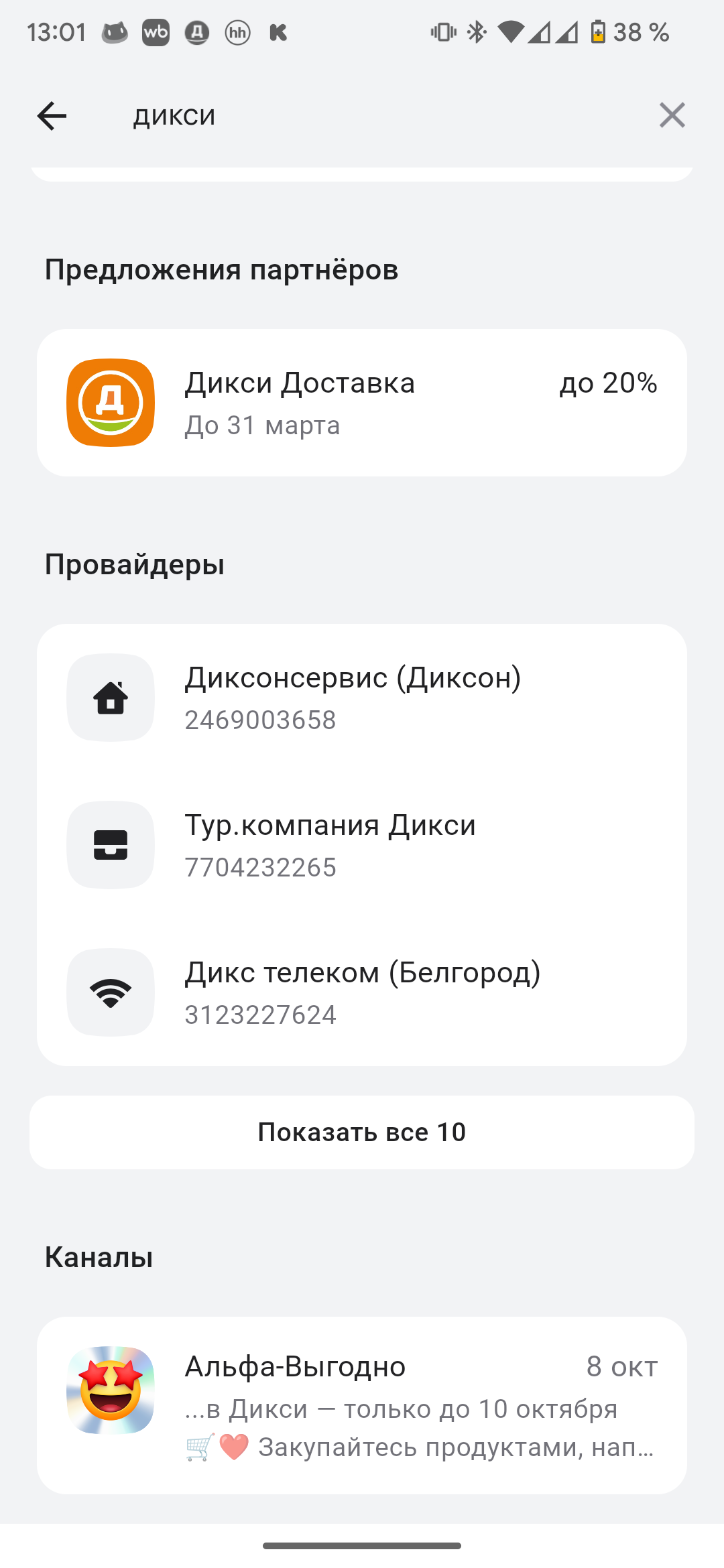Open the Альфа-Выгодно channel avatar

point(110,1392)
